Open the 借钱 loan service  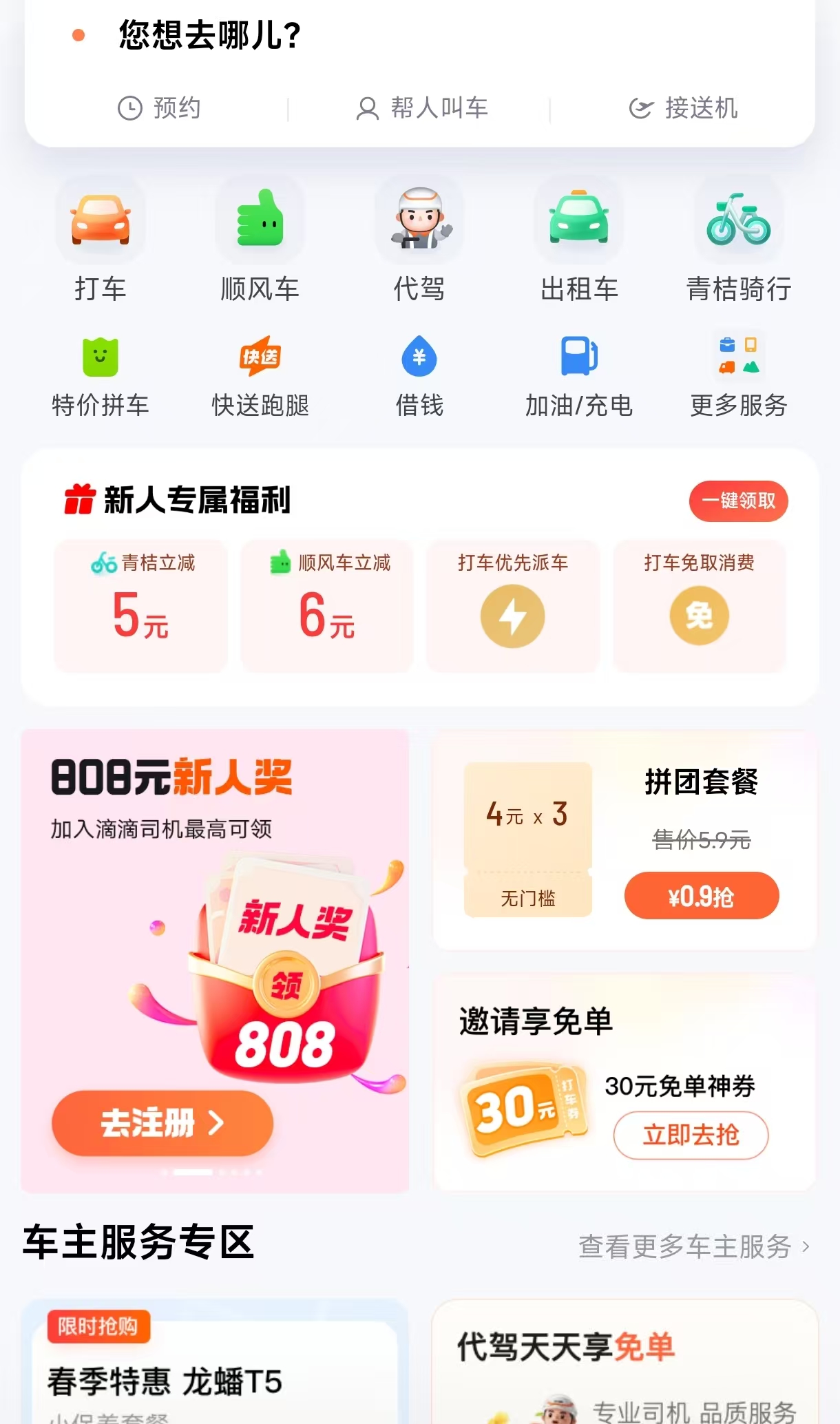419,377
